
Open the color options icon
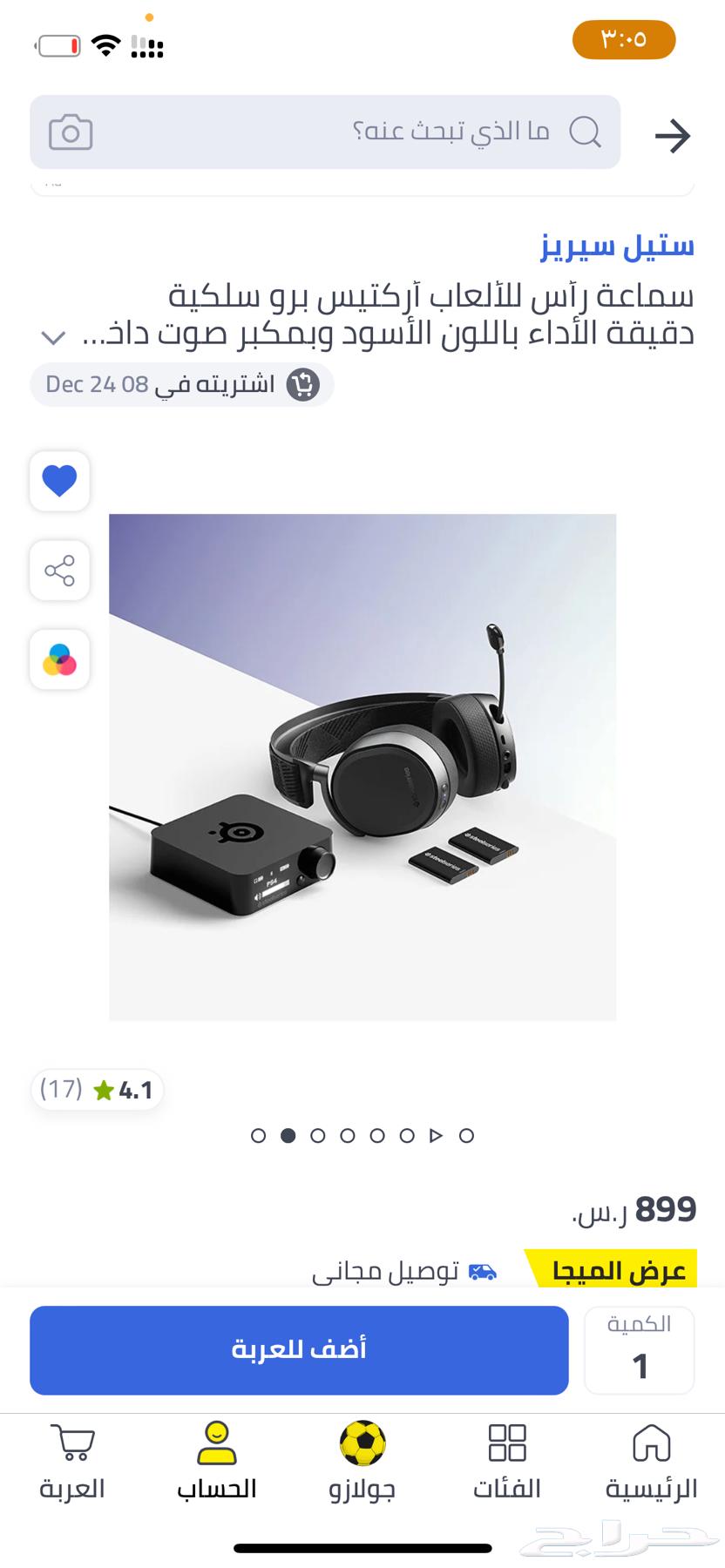tap(59, 660)
